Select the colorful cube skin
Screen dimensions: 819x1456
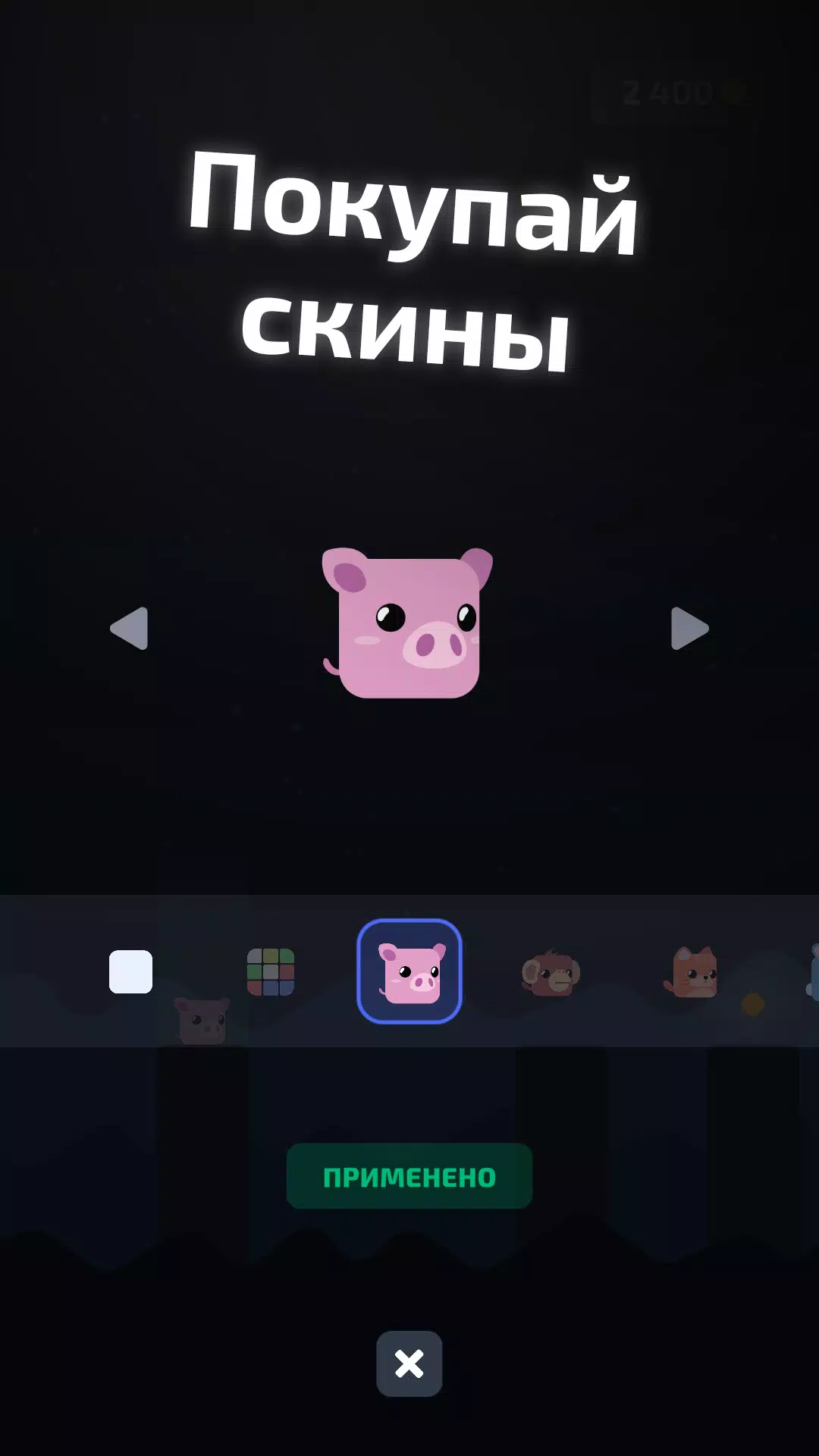click(271, 971)
